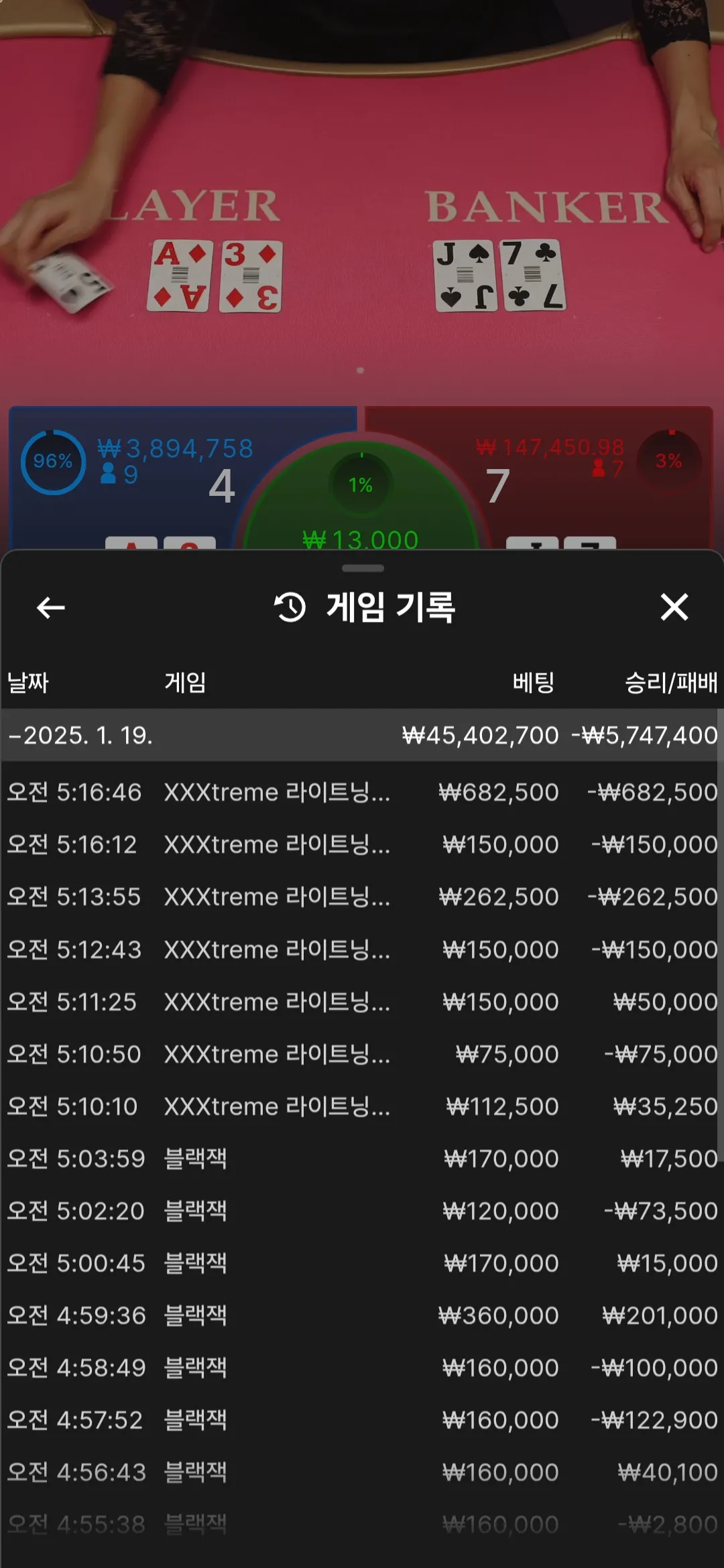Select the 오전 4:56:43 블랙잭 entry
Viewport: 724px width, 1568px height.
tap(362, 1472)
